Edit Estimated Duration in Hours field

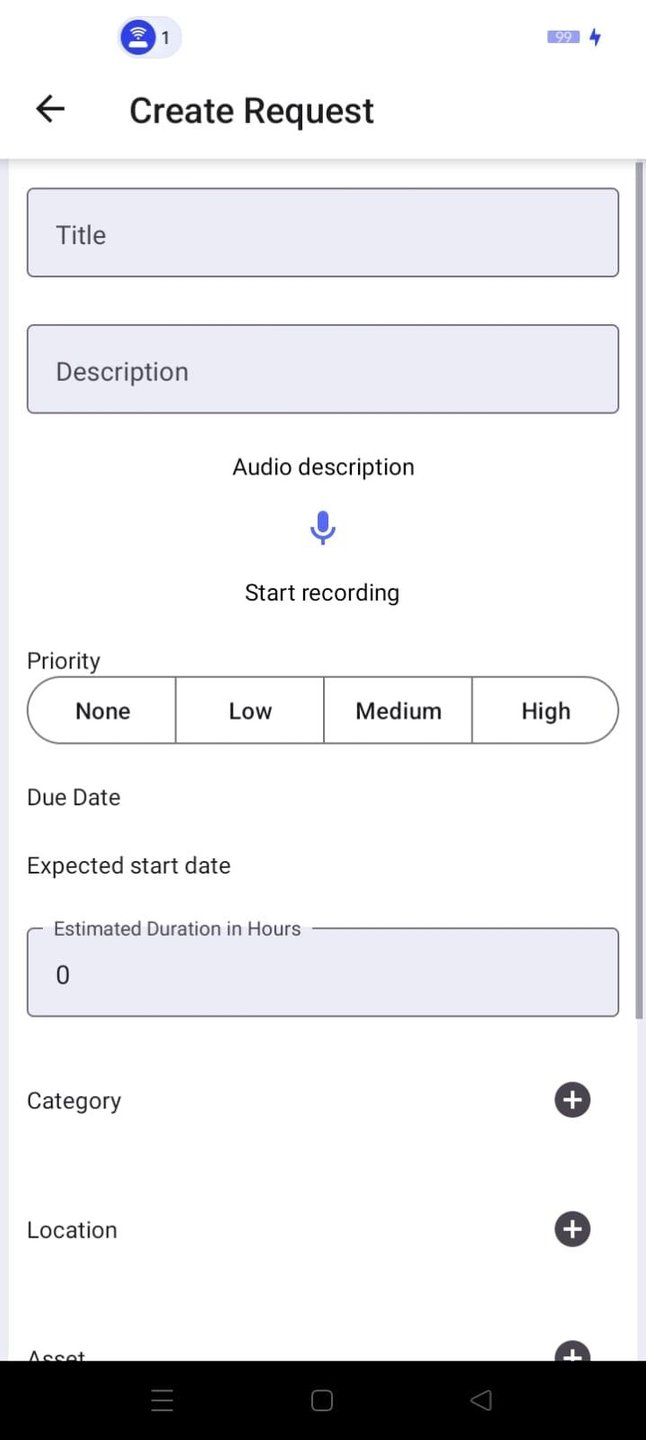[x=322, y=974]
